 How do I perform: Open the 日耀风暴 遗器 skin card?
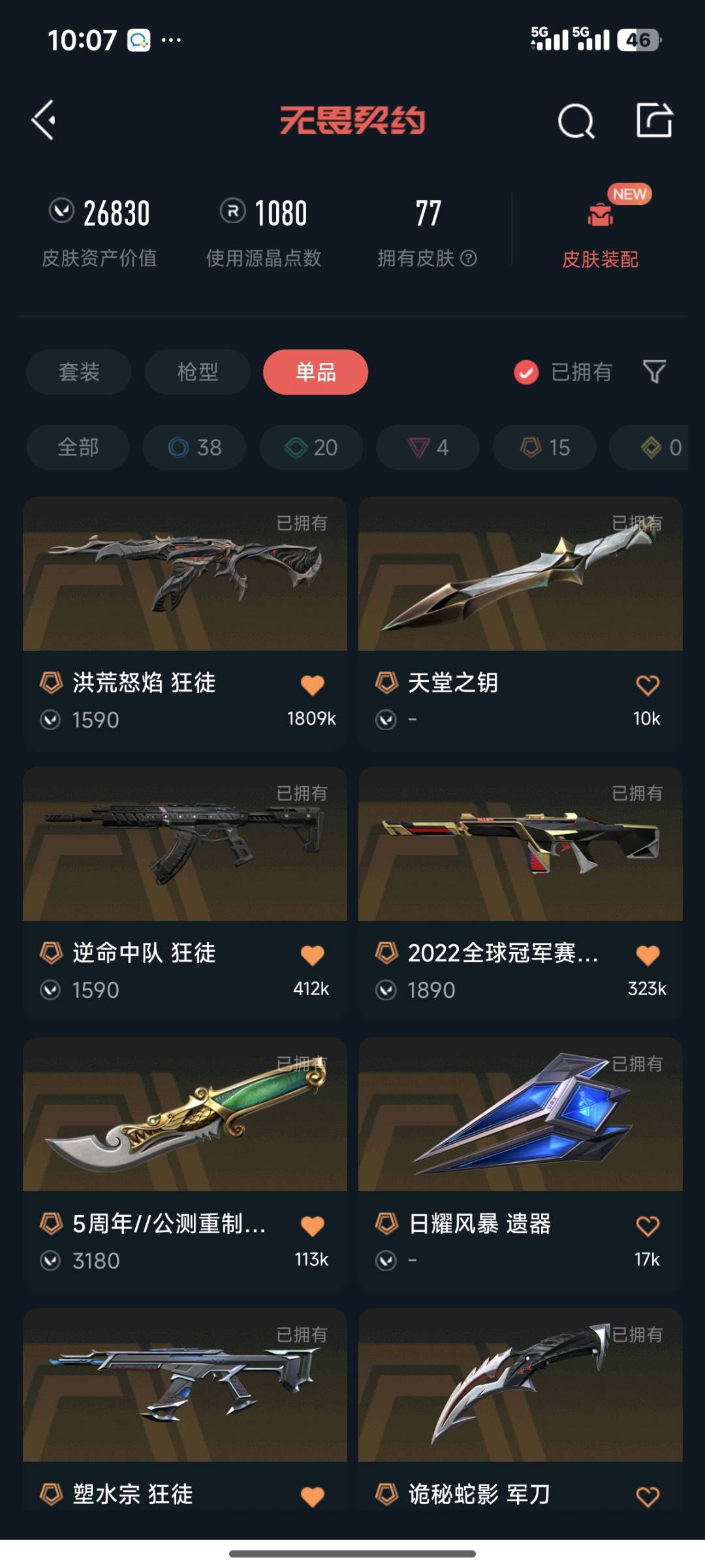520,1163
